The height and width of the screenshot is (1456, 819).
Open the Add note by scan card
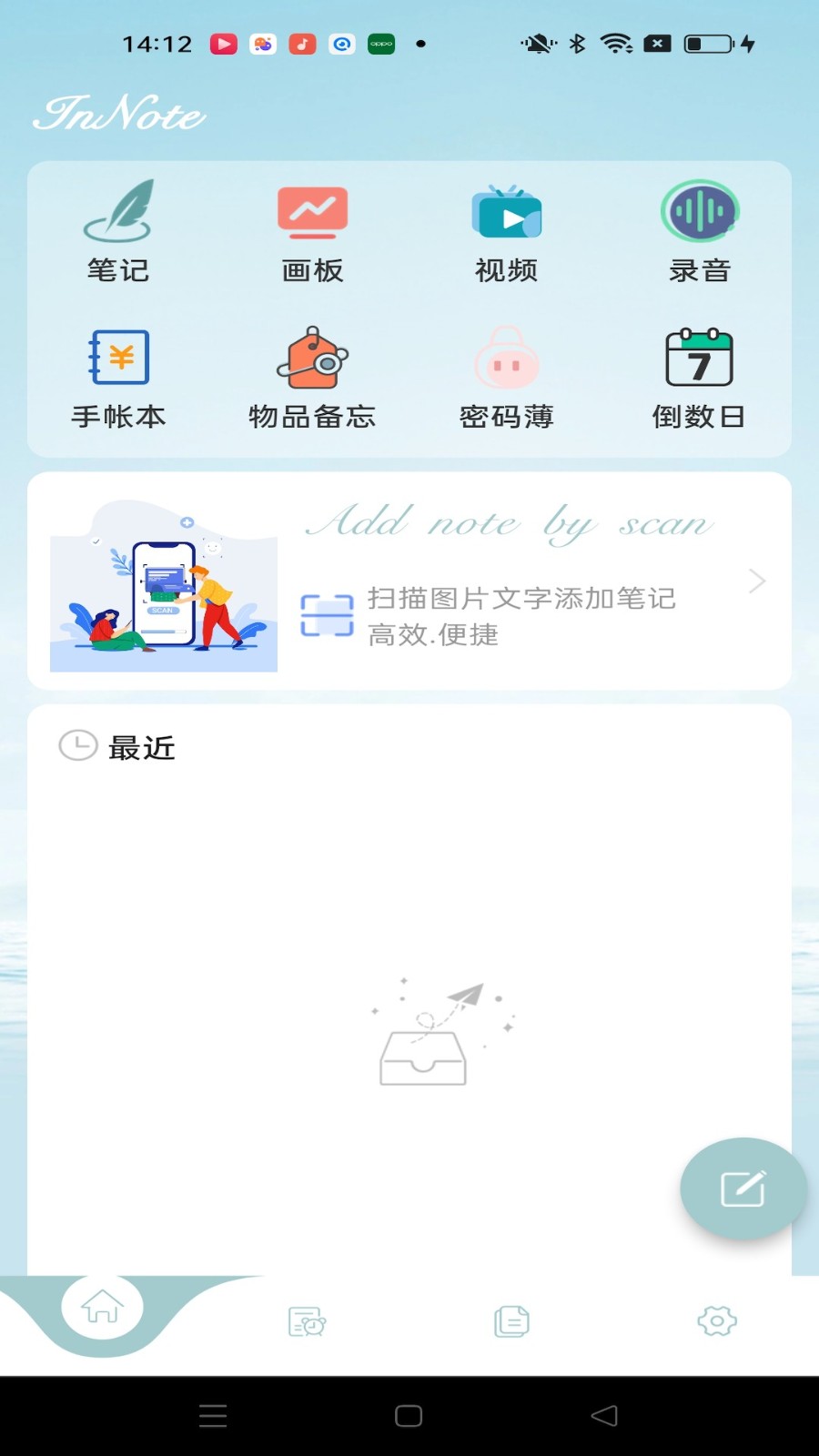(409, 581)
